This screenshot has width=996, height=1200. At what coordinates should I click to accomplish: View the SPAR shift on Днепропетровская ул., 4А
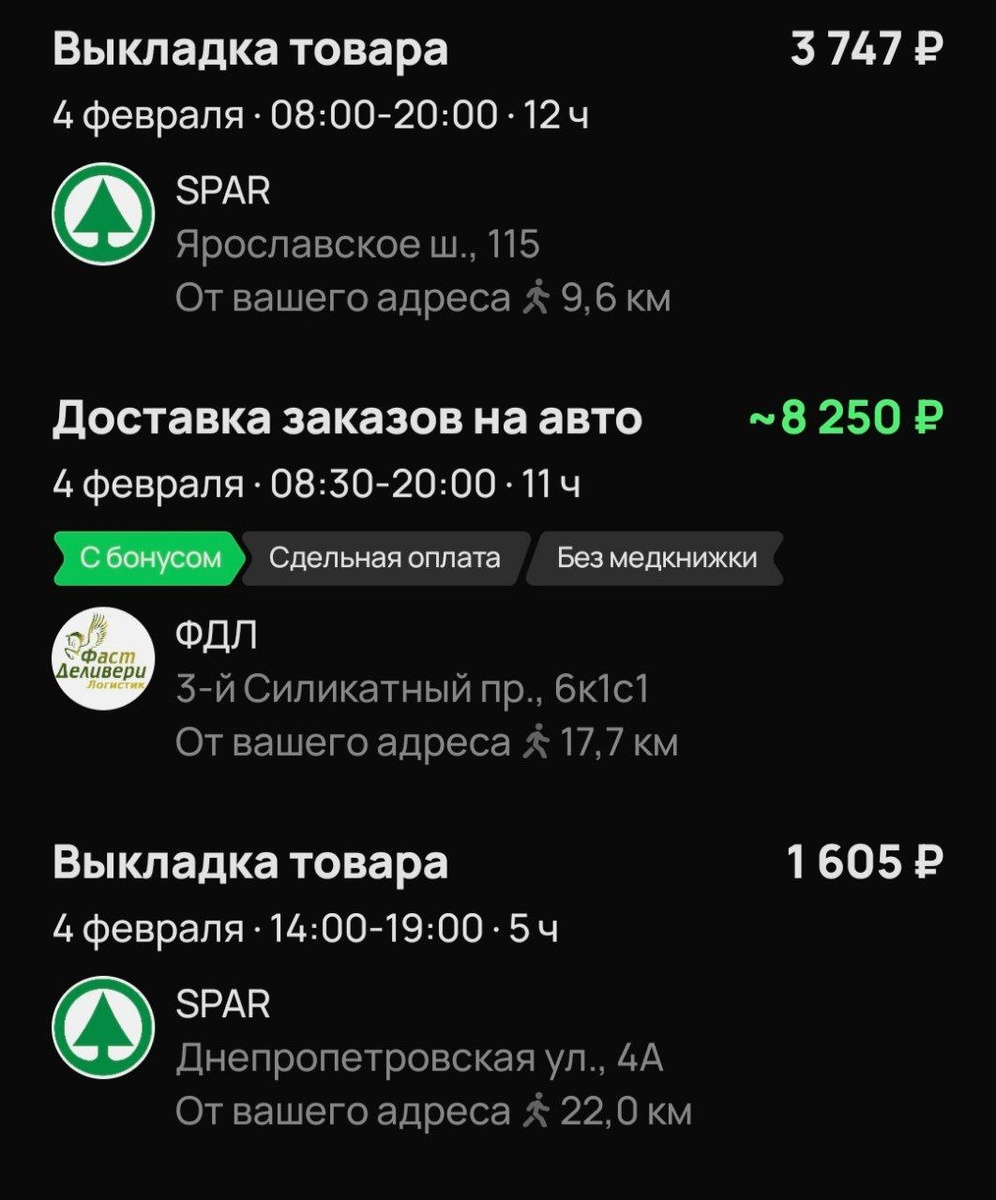pos(420,1058)
